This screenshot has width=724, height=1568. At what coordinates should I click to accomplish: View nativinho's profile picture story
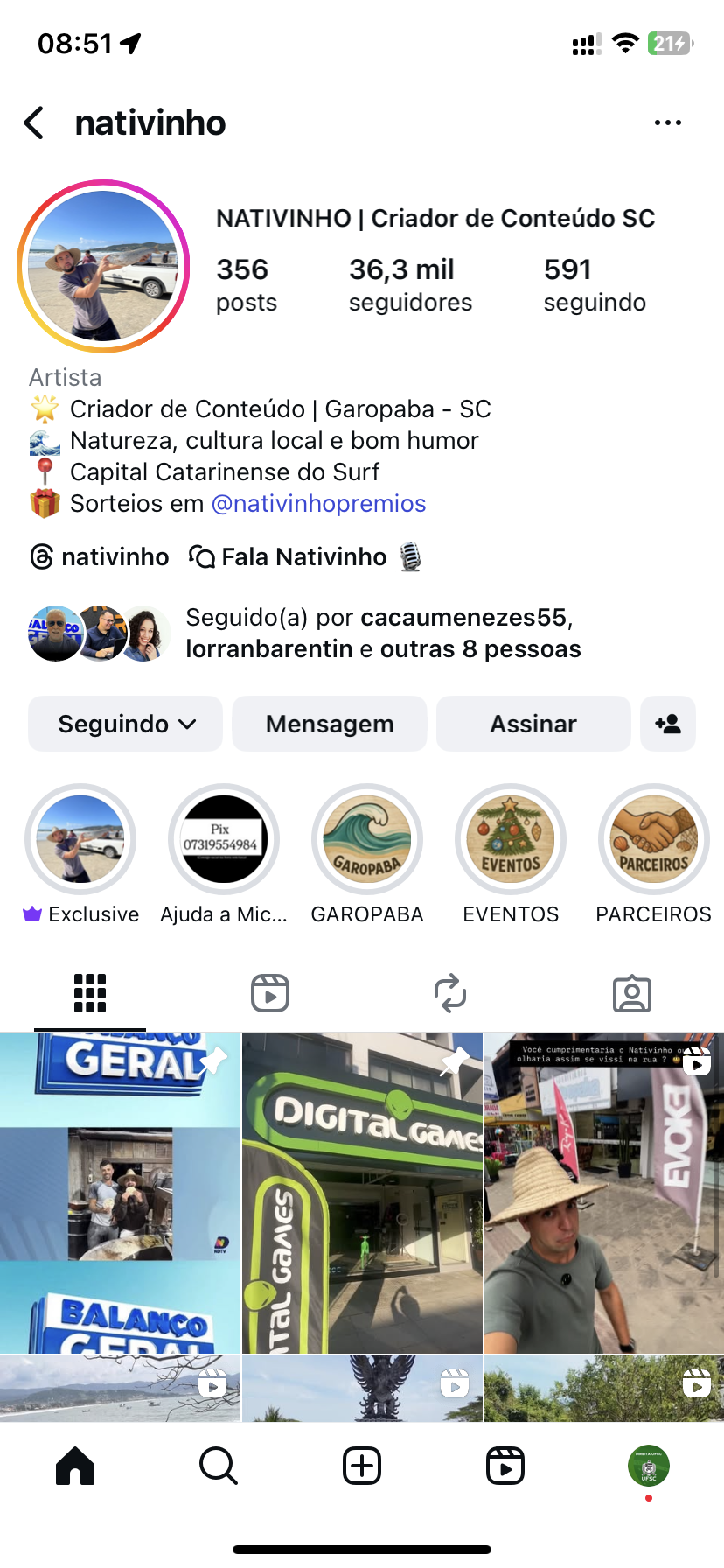click(103, 266)
